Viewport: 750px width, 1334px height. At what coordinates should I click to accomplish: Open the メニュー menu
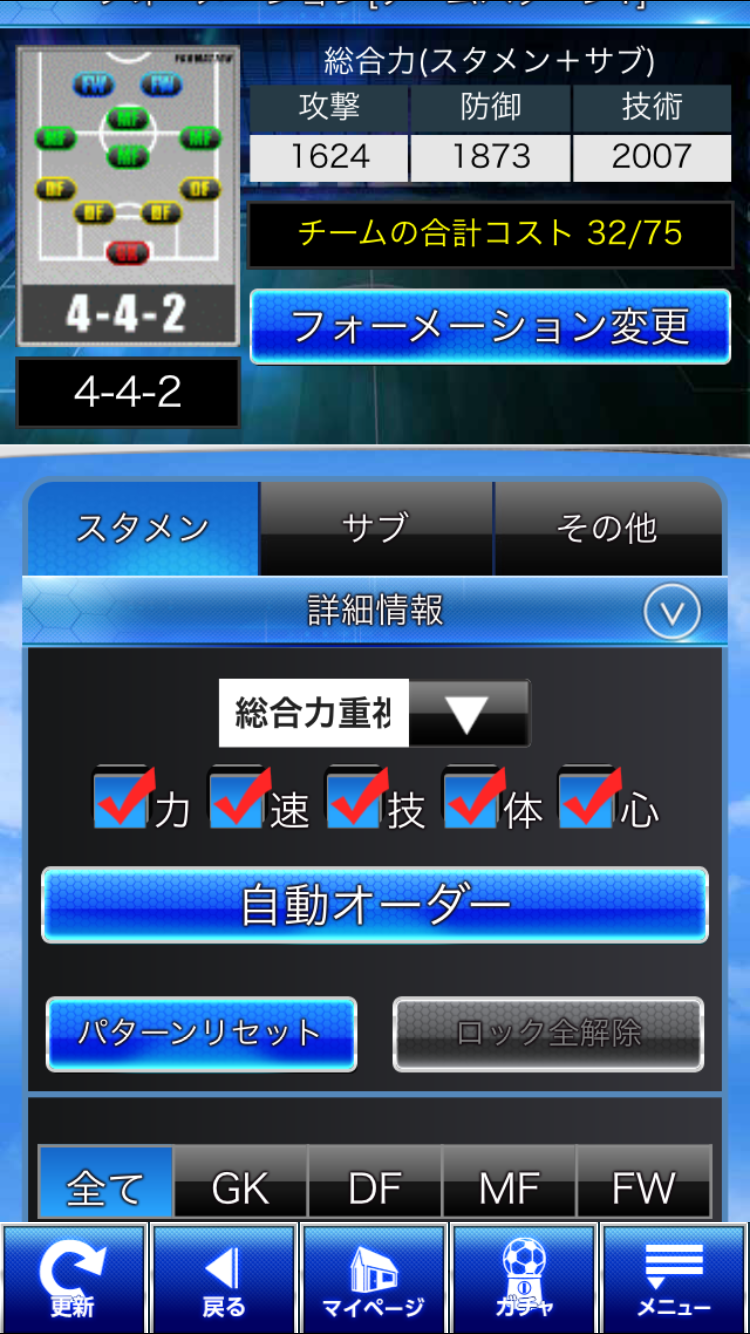[x=674, y=1278]
